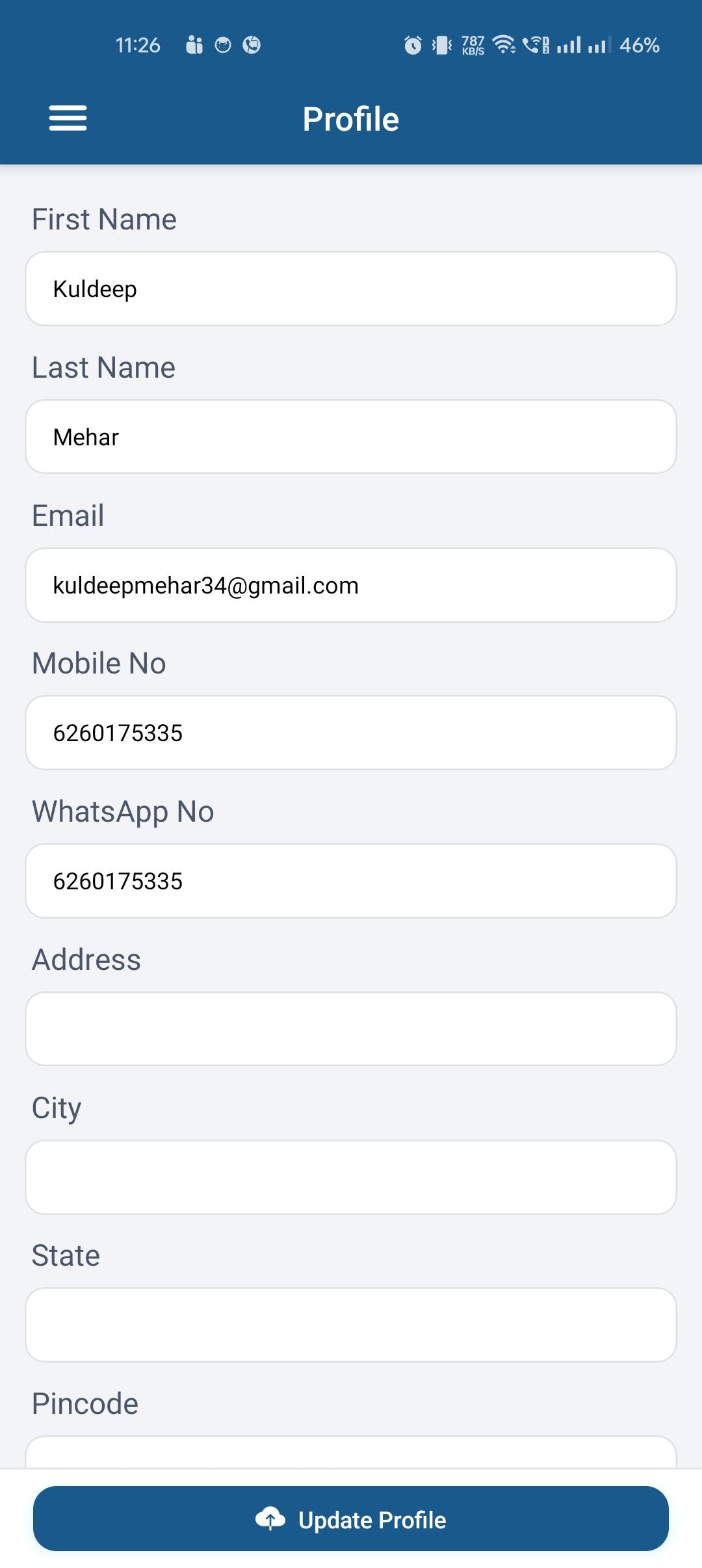Edit the Mobile No field
Screen dimensions: 702x1568
(351, 733)
